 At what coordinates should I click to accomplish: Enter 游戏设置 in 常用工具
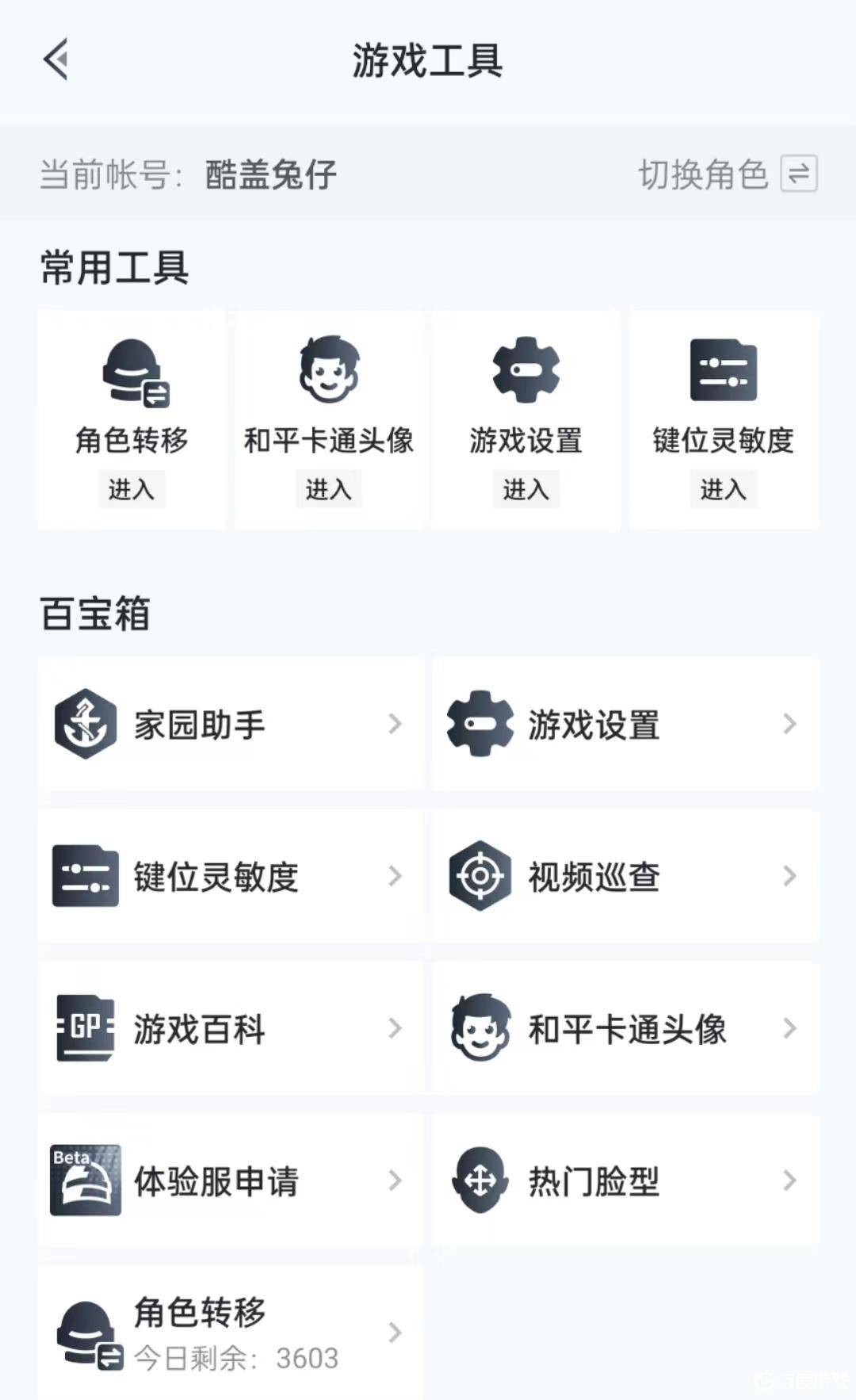(525, 489)
